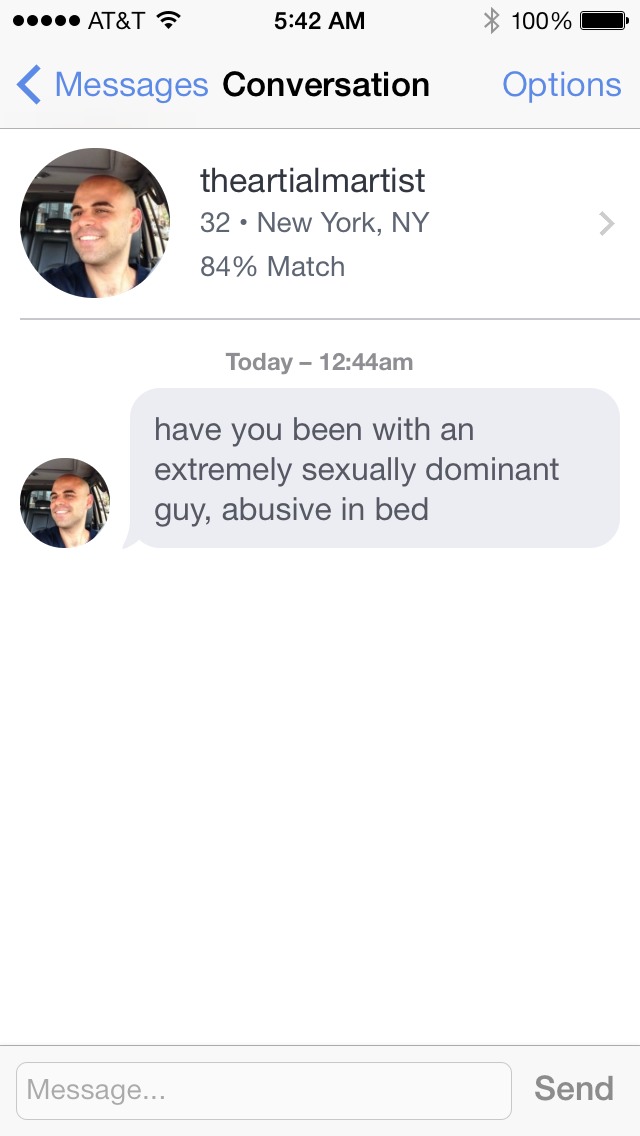Open the Options menu
Image resolution: width=640 pixels, height=1136 pixels.
(x=561, y=85)
